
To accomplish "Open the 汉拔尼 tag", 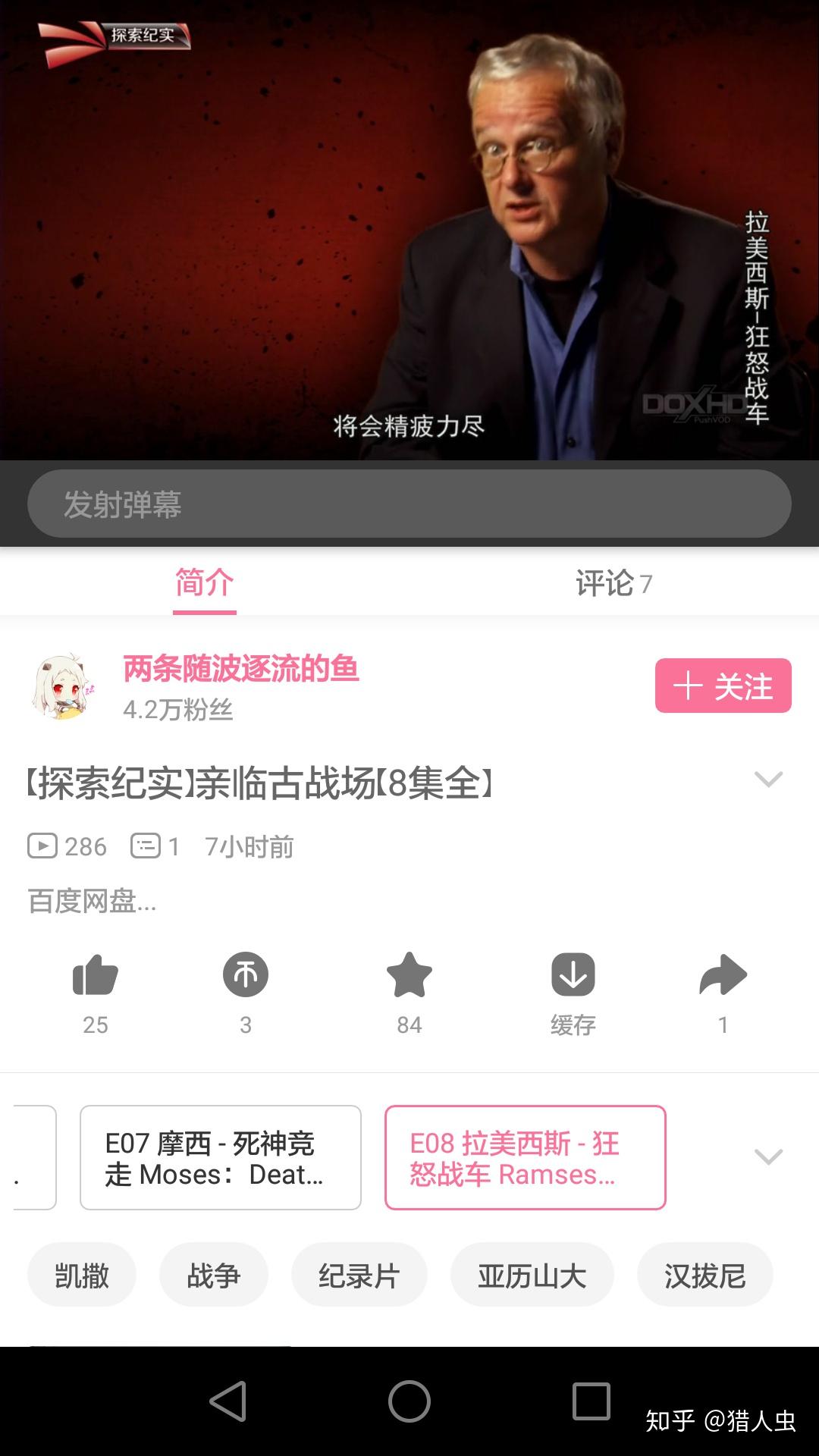I will pos(704,1276).
